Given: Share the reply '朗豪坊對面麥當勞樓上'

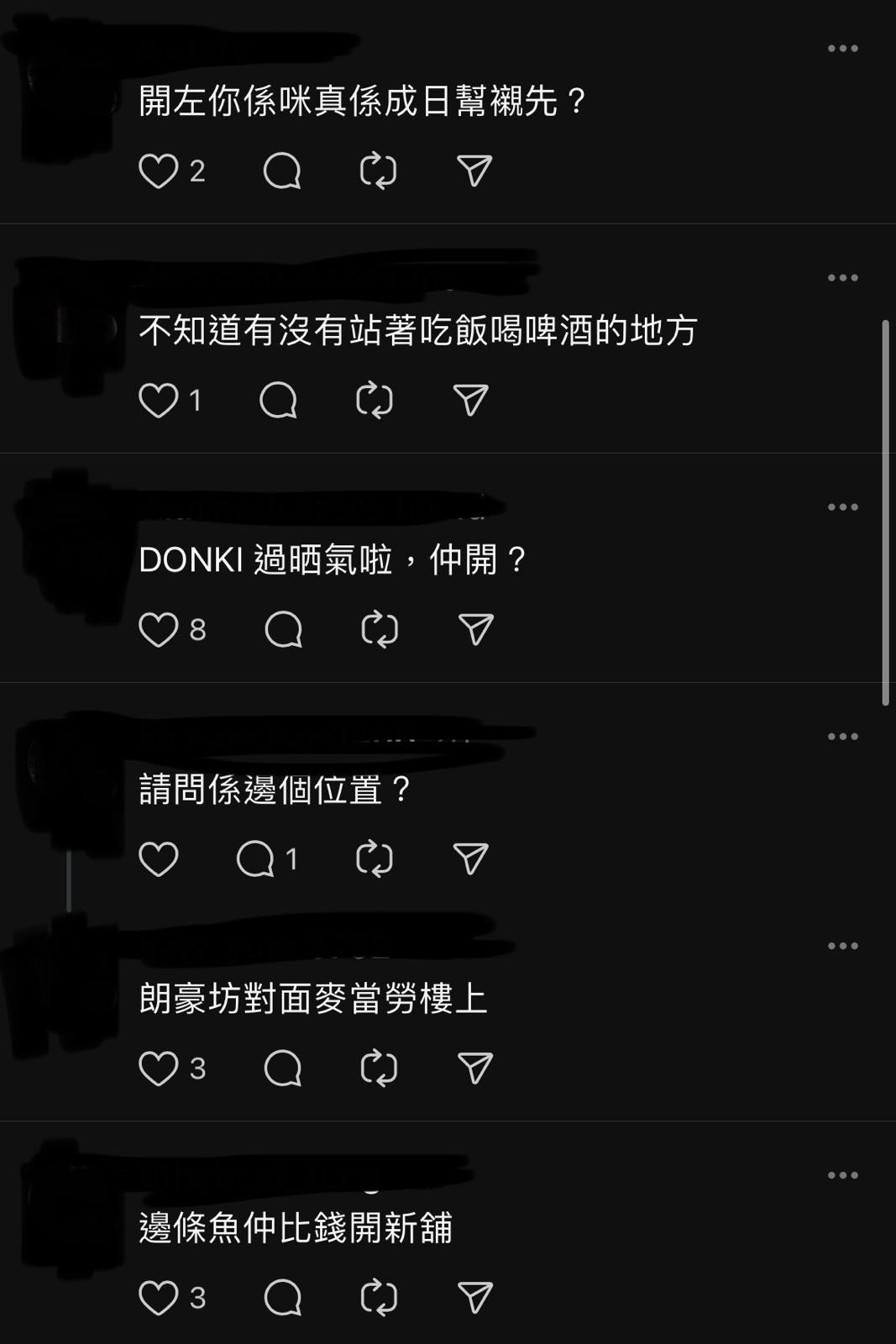Looking at the screenshot, I should coord(474,1068).
